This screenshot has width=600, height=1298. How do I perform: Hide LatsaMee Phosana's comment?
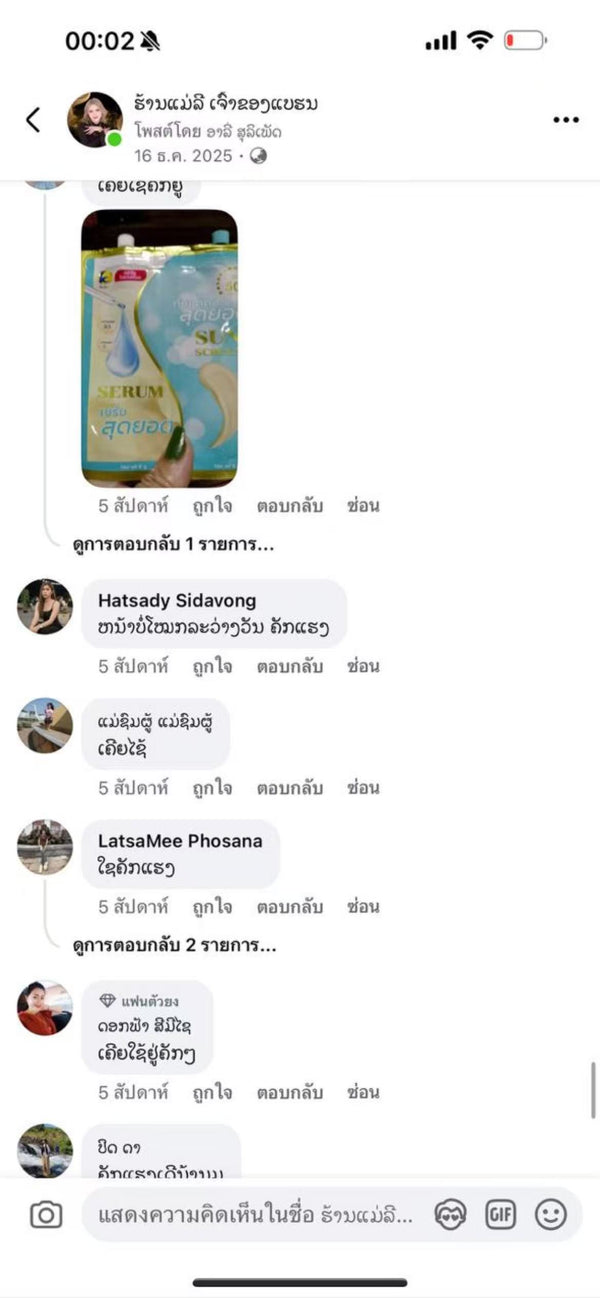pos(363,907)
